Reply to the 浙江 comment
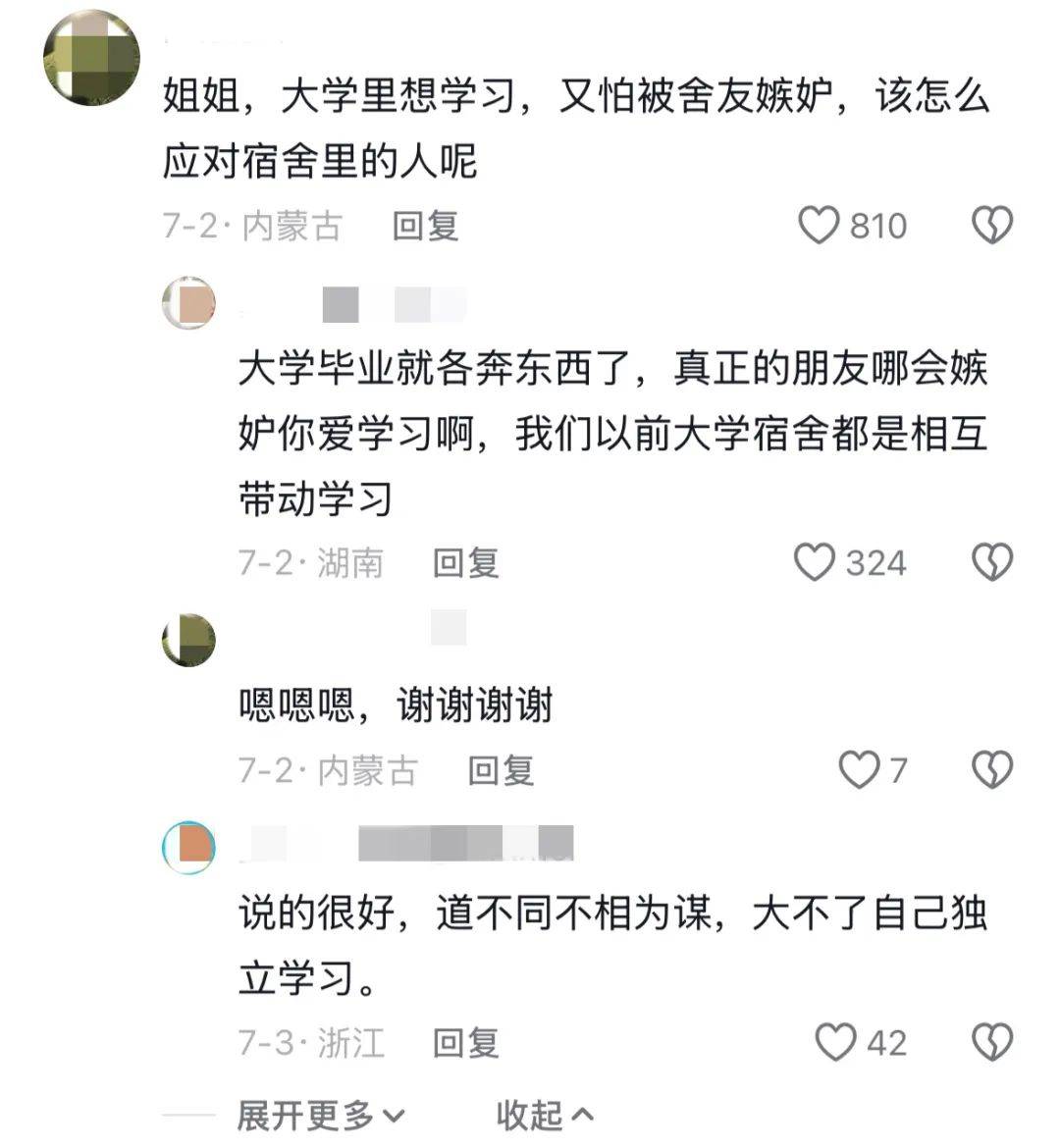The image size is (1060, 1148). point(466,1043)
